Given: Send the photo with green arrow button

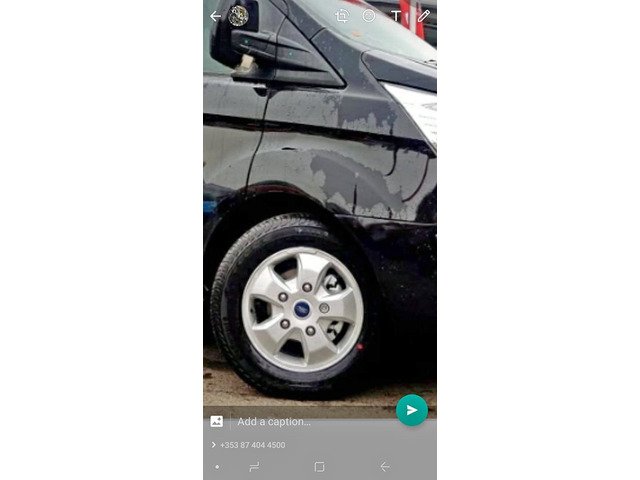Looking at the screenshot, I should [411, 410].
